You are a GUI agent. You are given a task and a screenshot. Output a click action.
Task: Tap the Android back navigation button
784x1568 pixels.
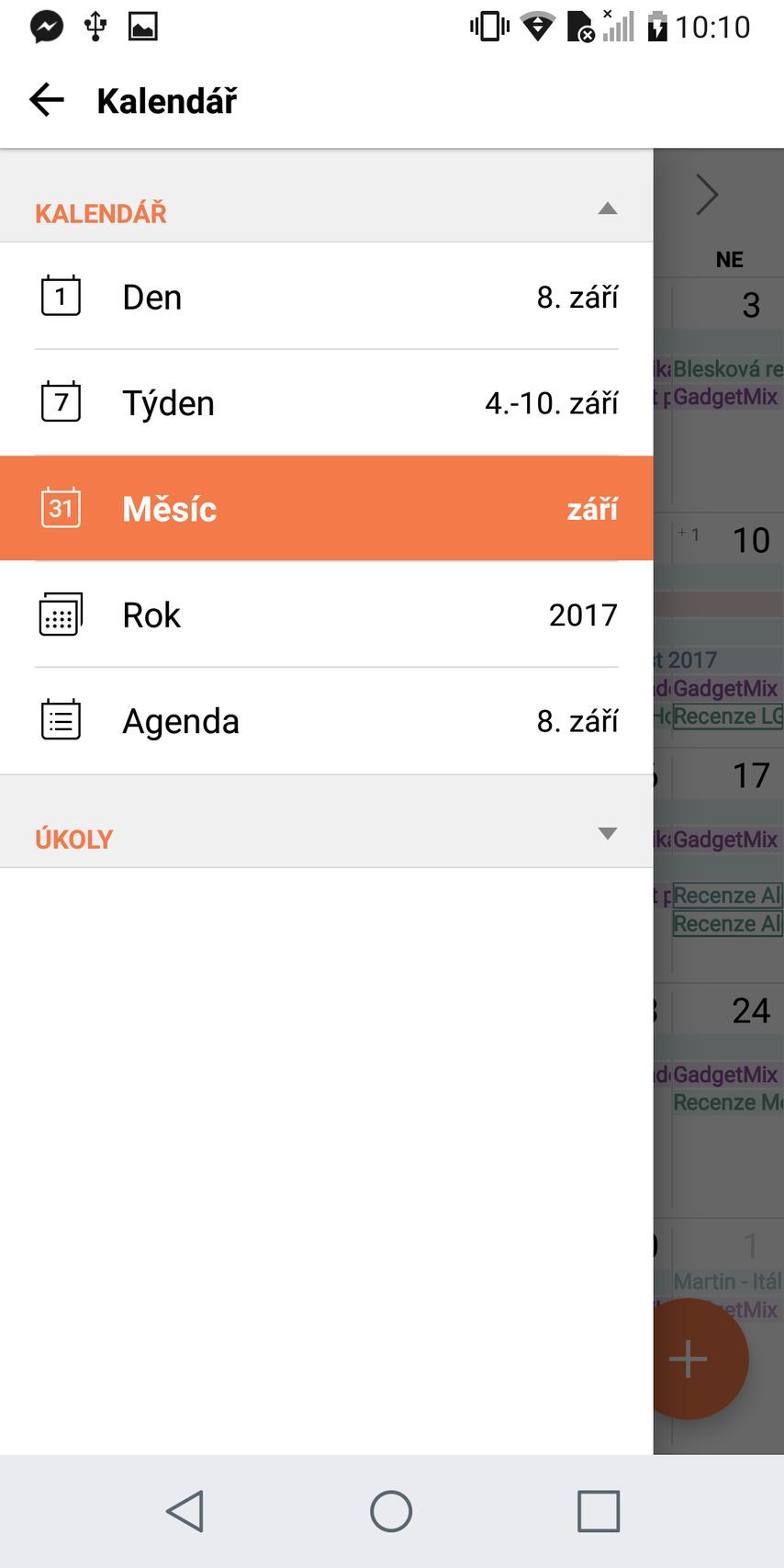pyautogui.click(x=185, y=1510)
